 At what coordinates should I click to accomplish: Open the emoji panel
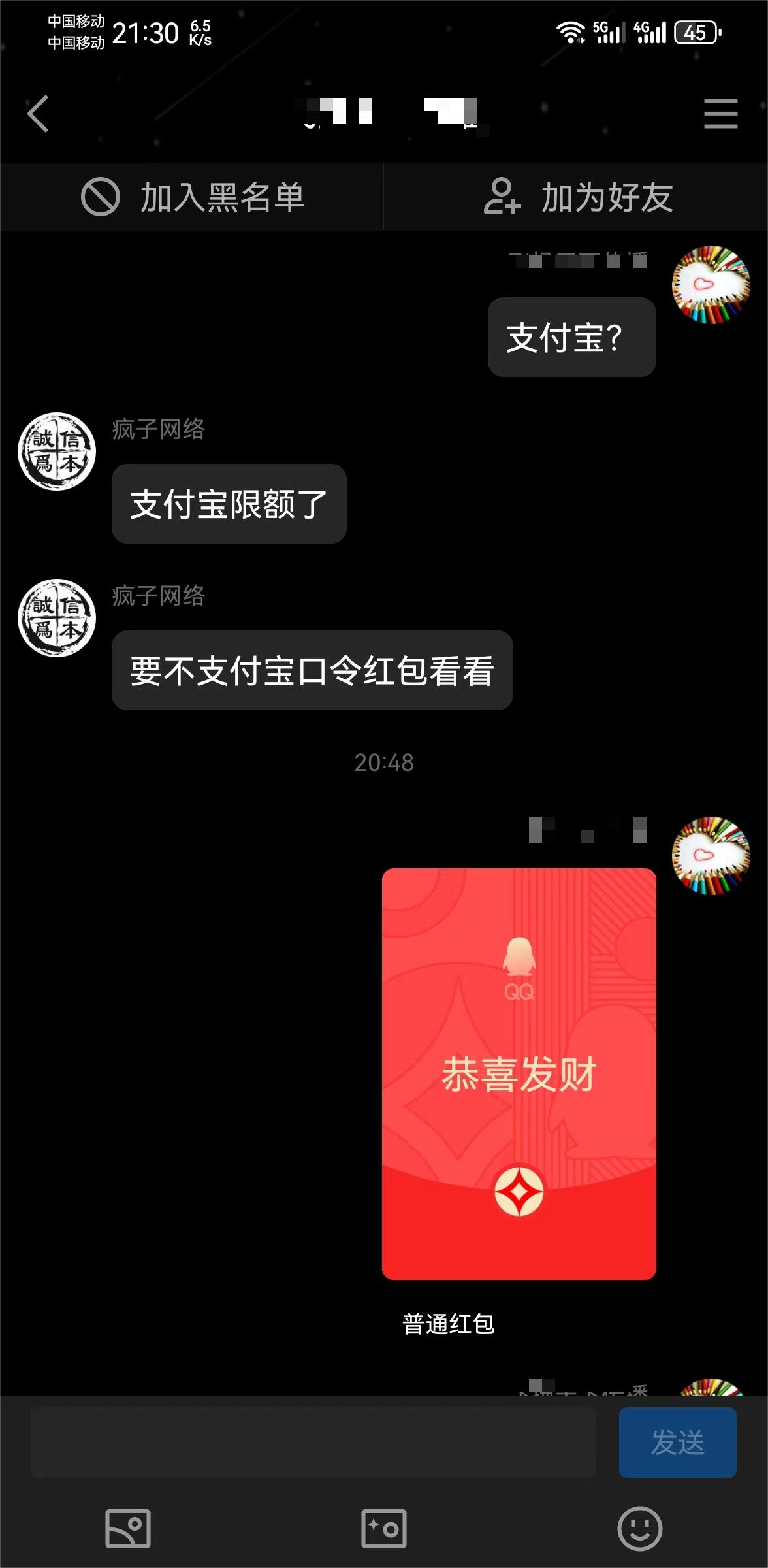(639, 1529)
